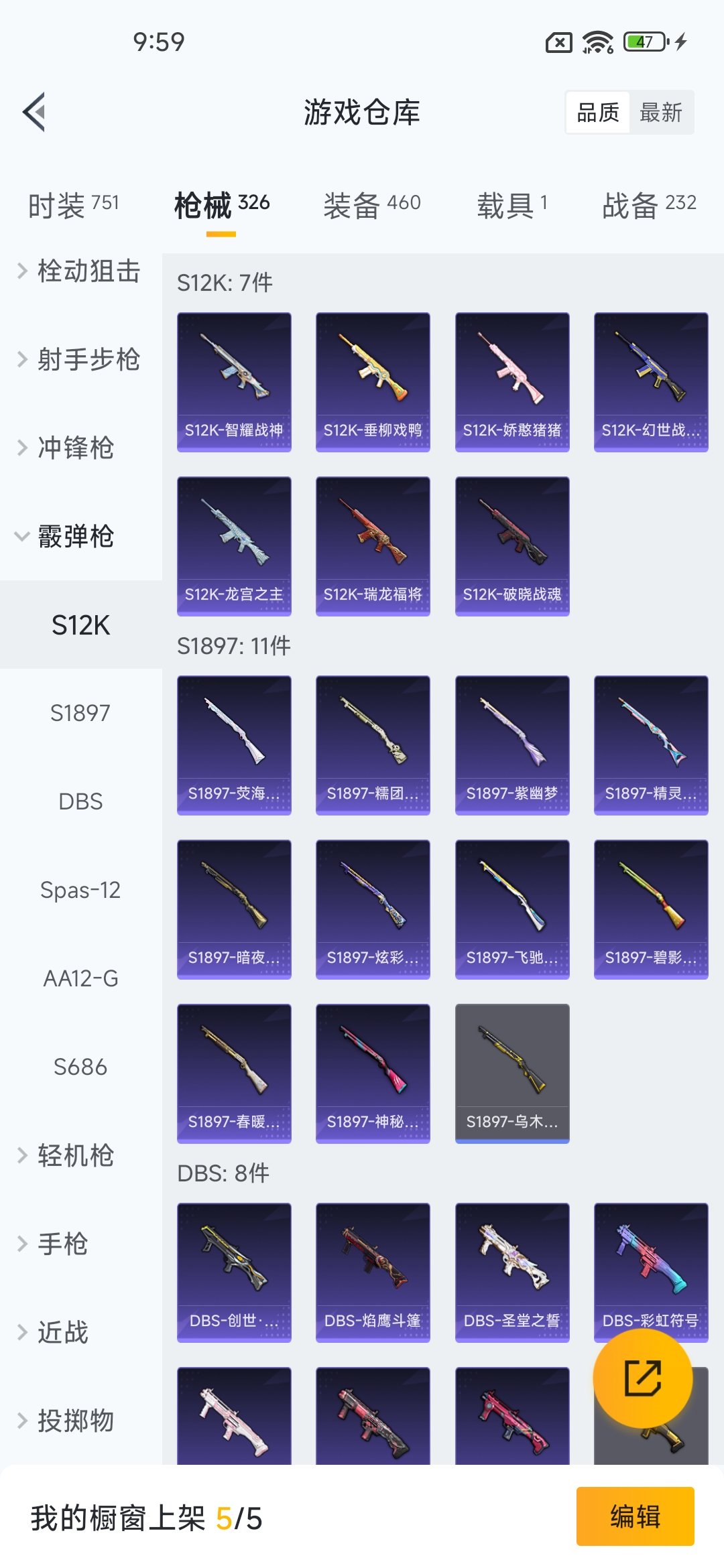Image resolution: width=724 pixels, height=1568 pixels.
Task: Go back from the 游戏仓库 page
Action: (35, 112)
